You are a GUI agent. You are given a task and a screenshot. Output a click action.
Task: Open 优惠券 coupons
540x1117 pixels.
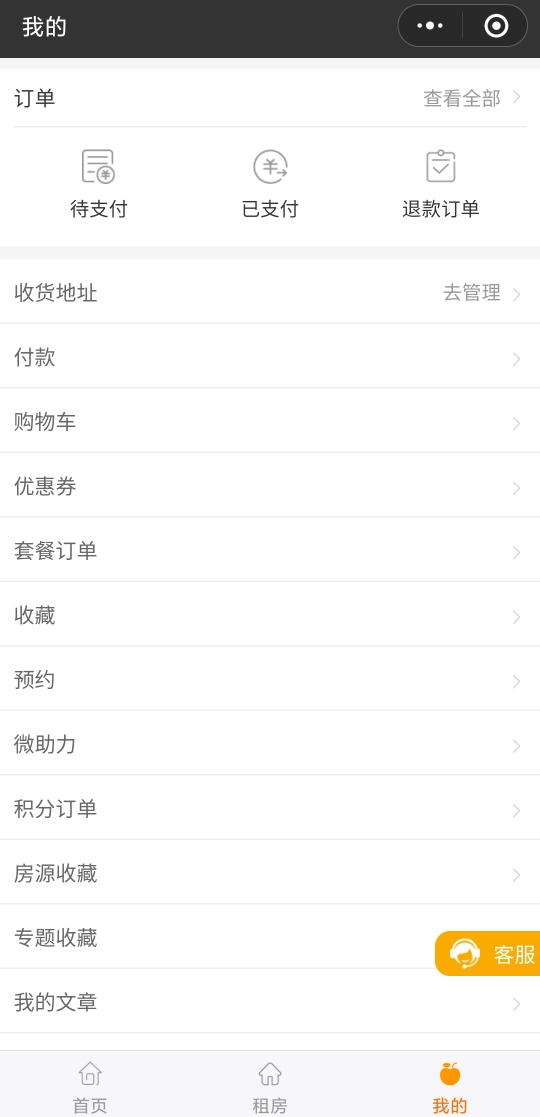pyautogui.click(x=270, y=485)
